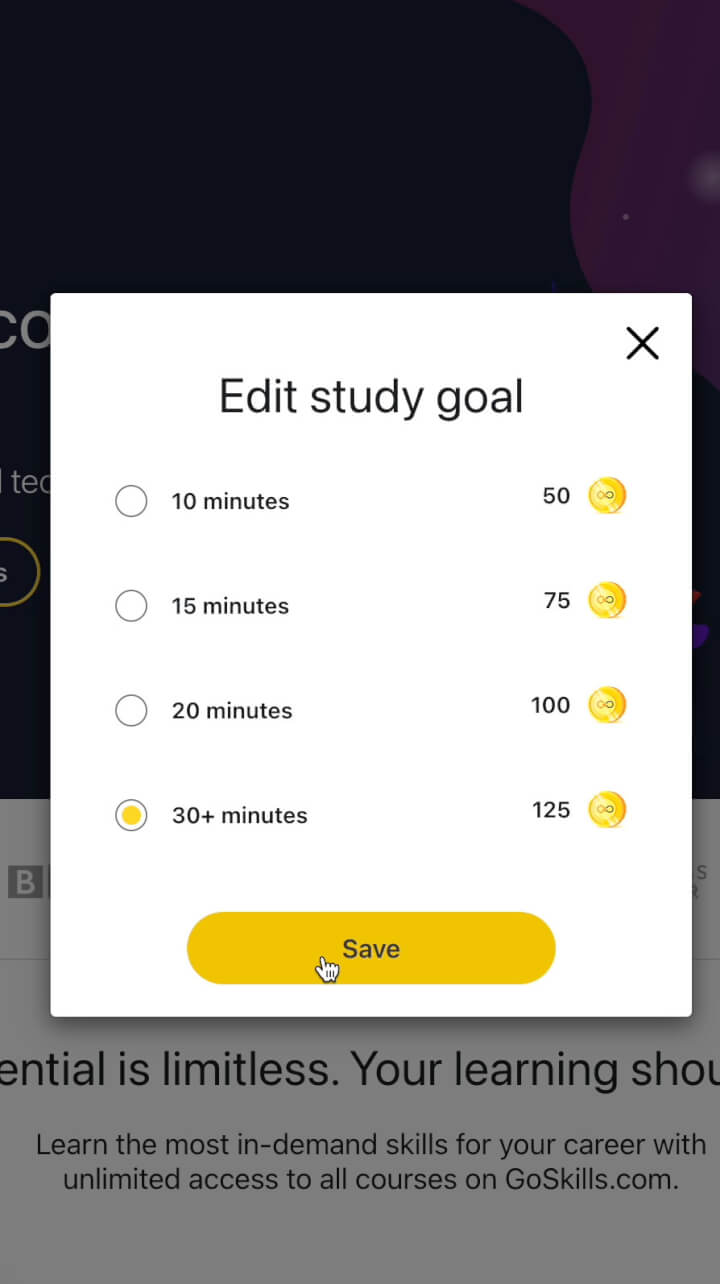Select the 15 minutes study goal
Image resolution: width=720 pixels, height=1284 pixels.
coord(131,605)
